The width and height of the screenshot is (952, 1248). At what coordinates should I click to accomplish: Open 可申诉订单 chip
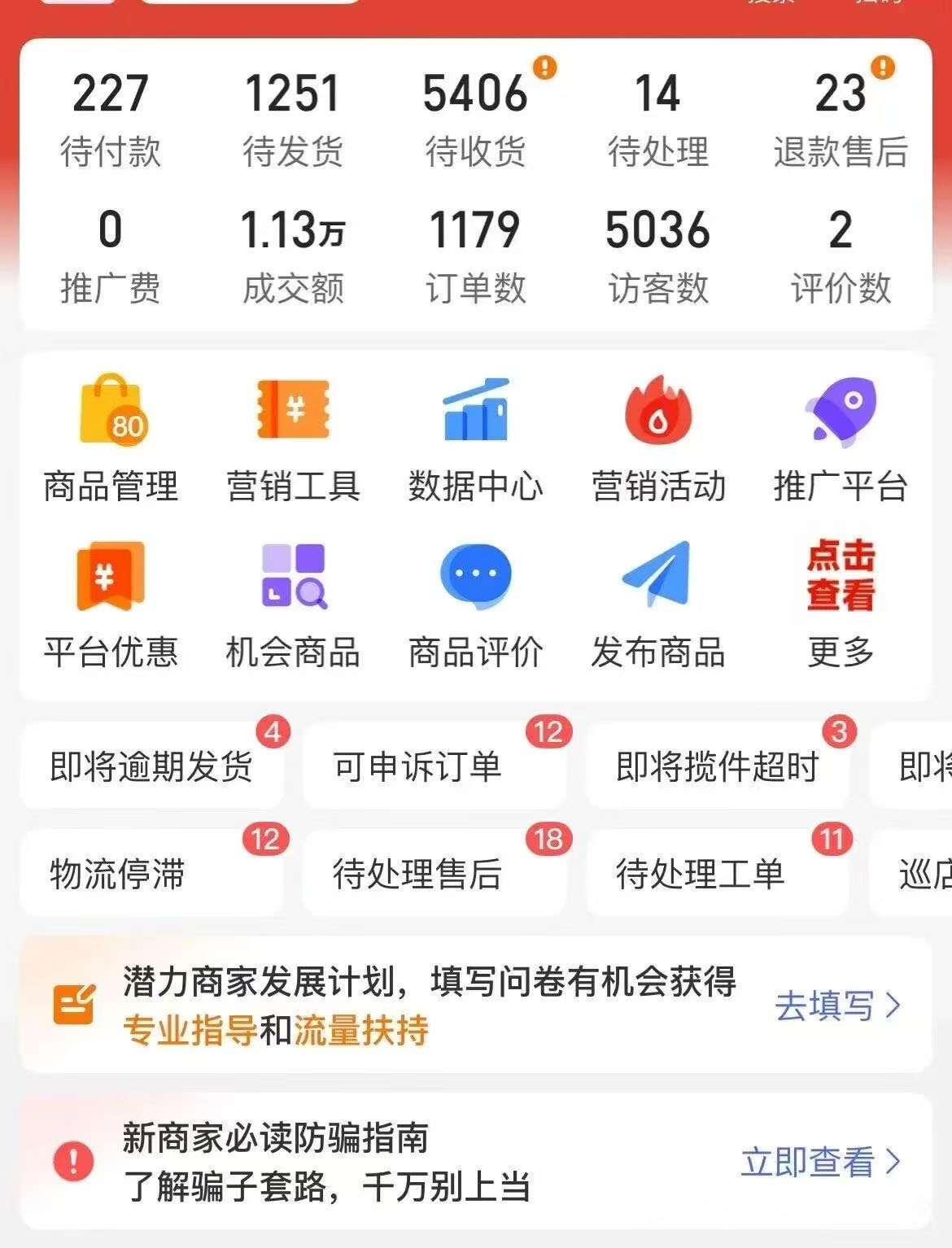pos(435,766)
